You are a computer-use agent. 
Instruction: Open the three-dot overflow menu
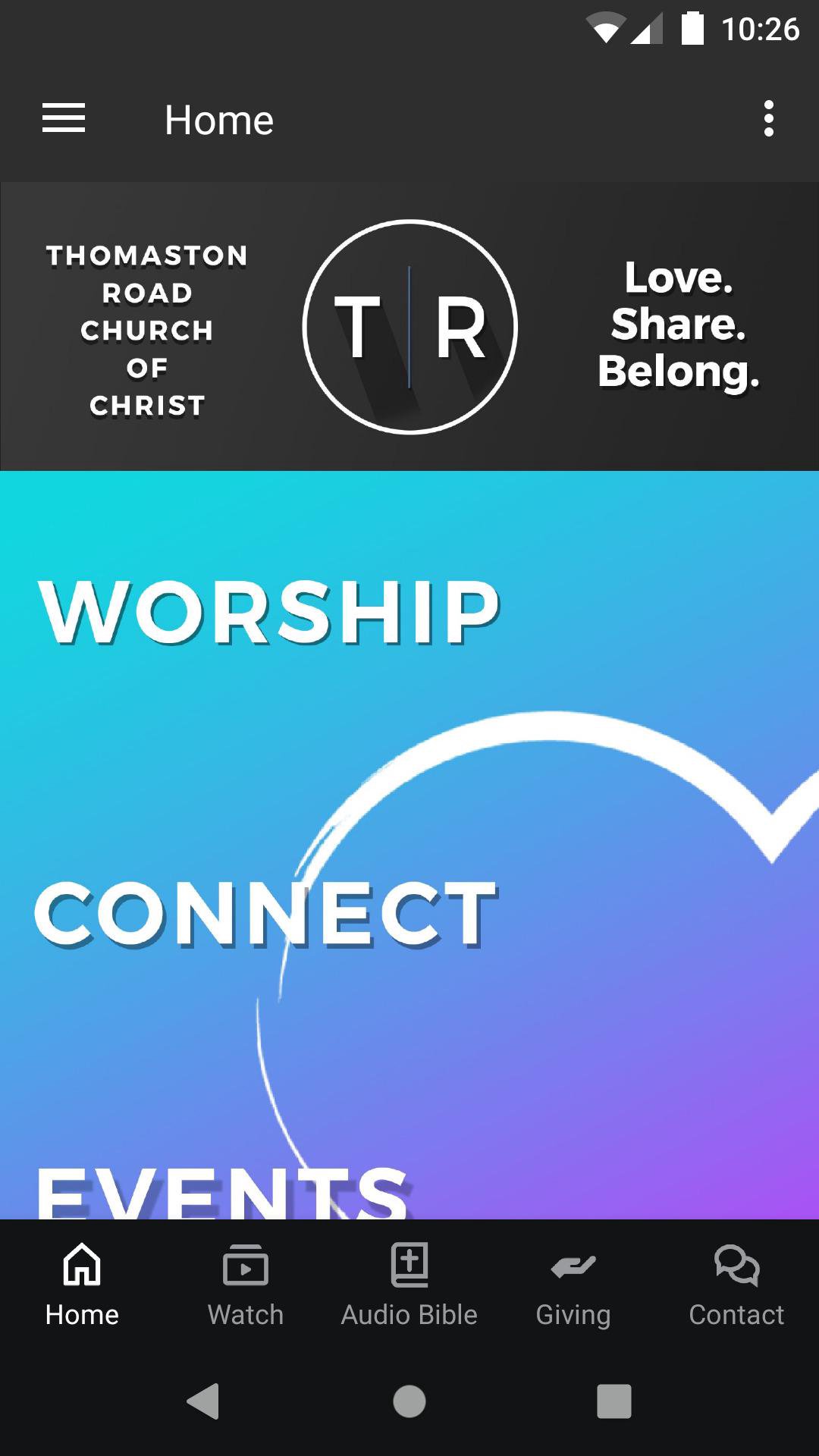tap(768, 119)
